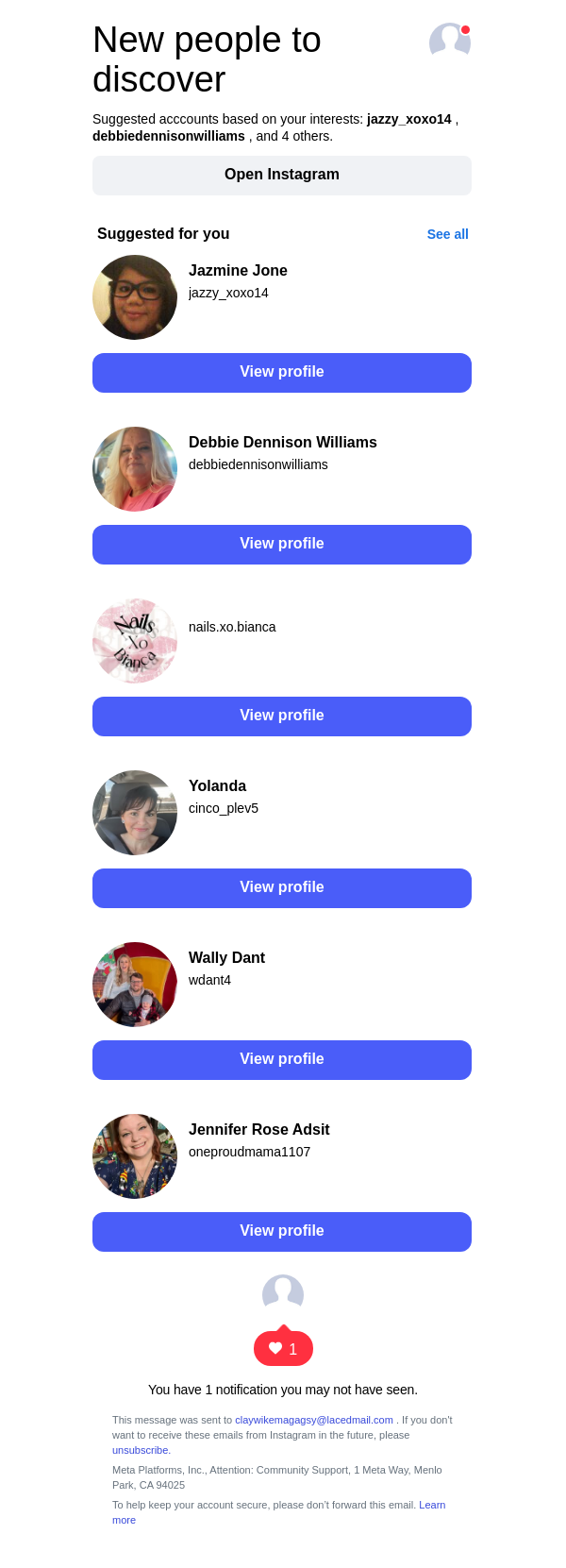The height and width of the screenshot is (1568, 566).
Task: Tap Jazmine Jone's profile photo
Action: 135,297
